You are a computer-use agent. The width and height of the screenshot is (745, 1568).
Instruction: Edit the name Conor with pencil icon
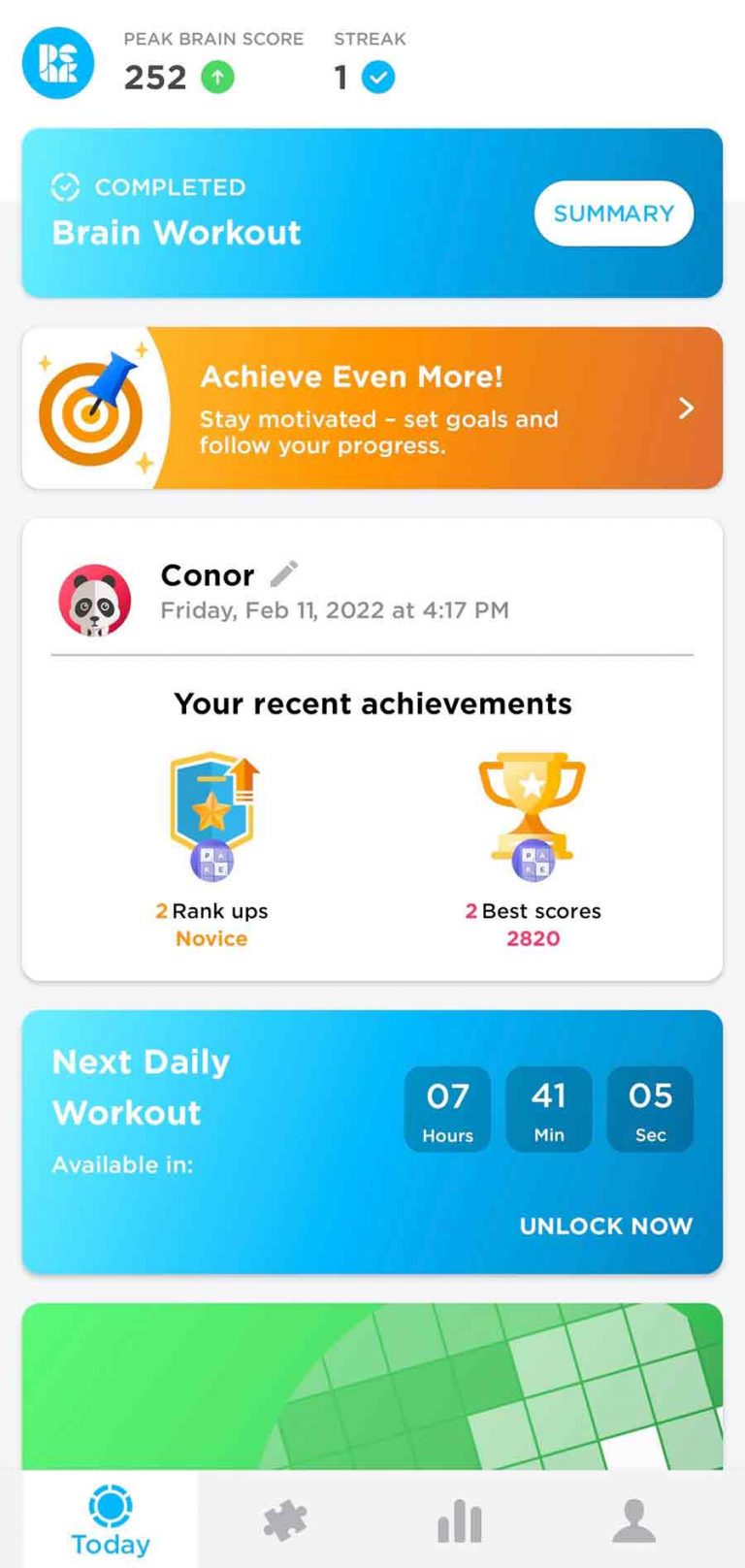284,574
